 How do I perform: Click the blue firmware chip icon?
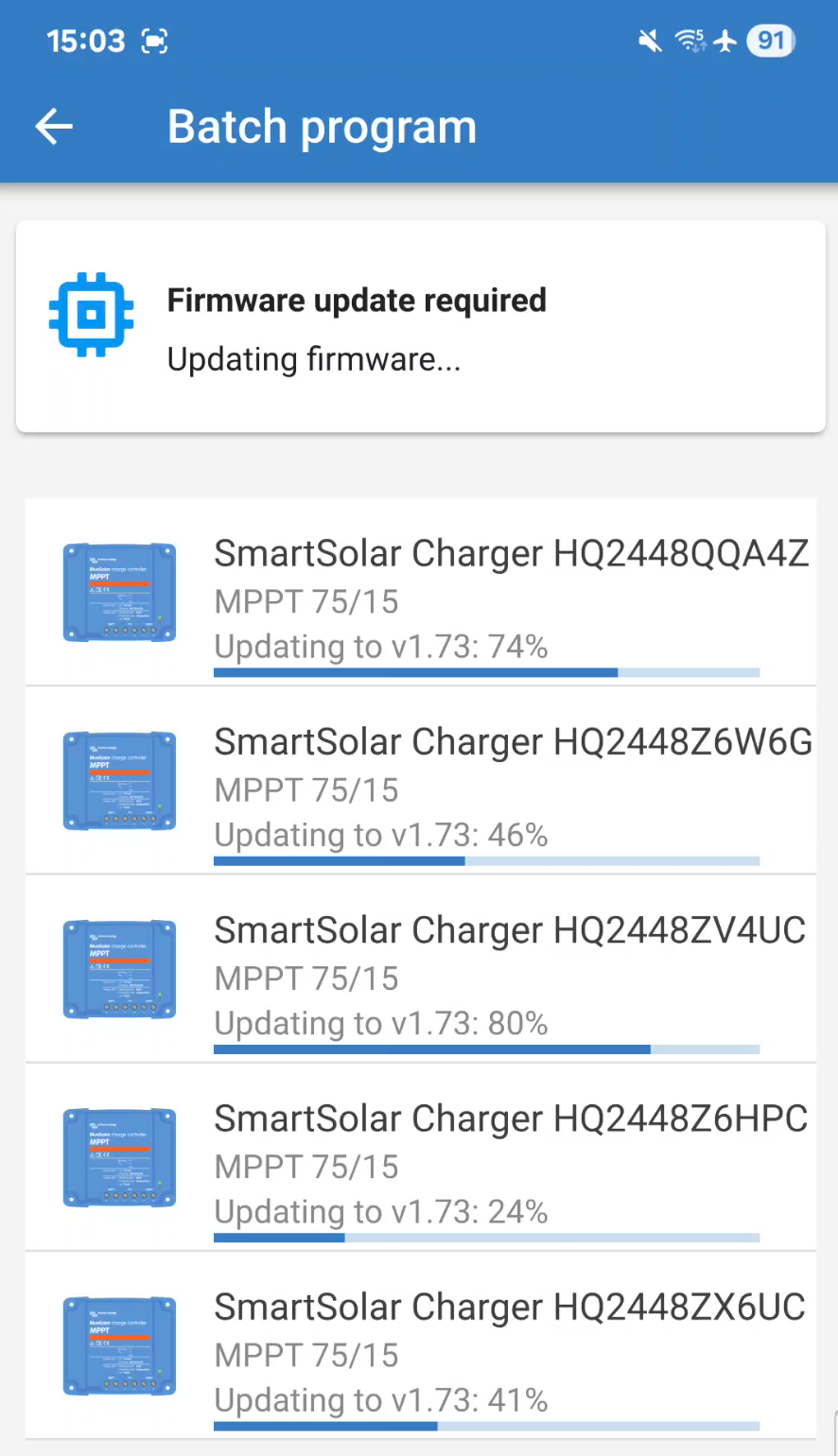click(x=91, y=313)
